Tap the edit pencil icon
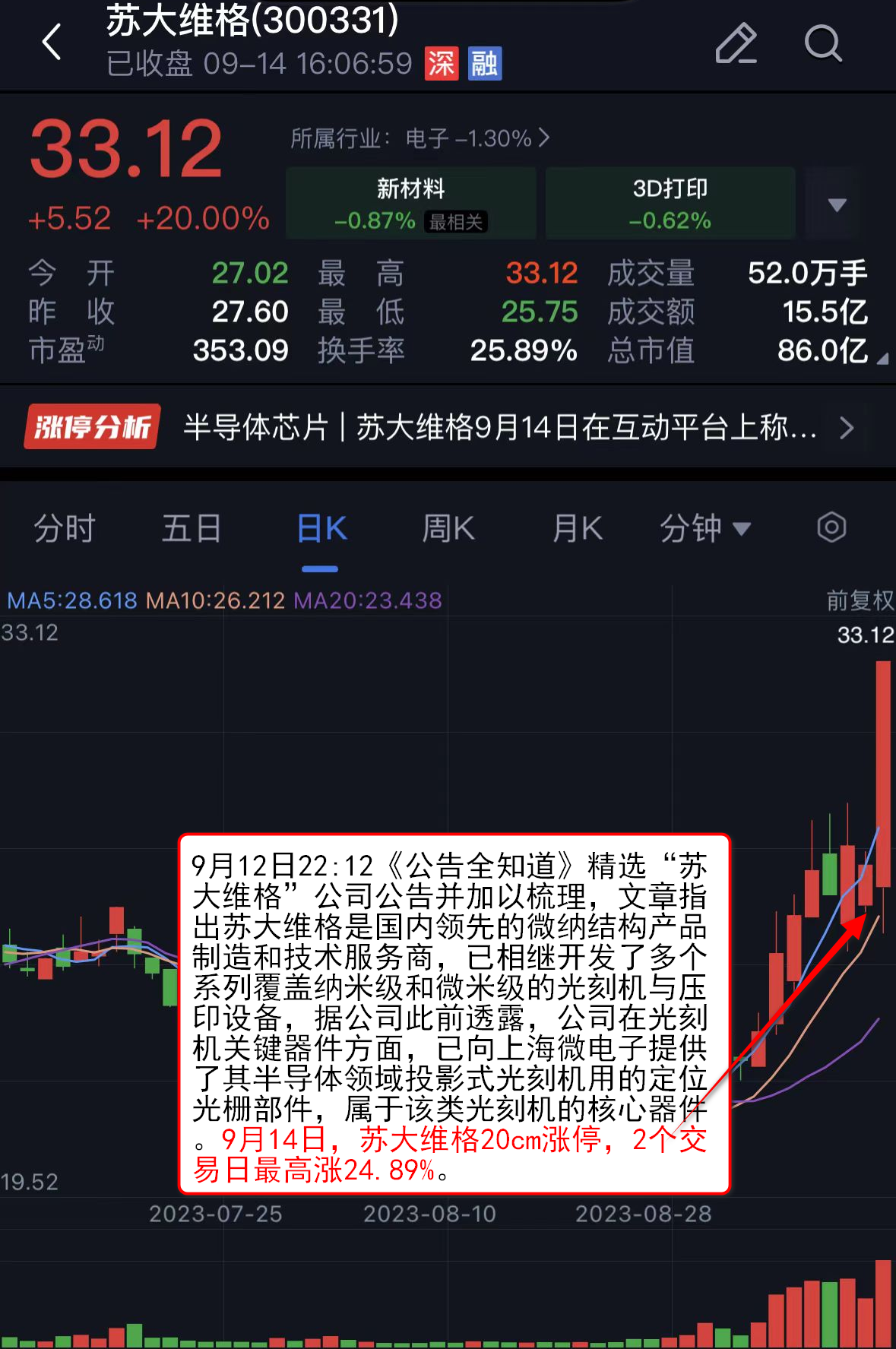 coord(736,43)
